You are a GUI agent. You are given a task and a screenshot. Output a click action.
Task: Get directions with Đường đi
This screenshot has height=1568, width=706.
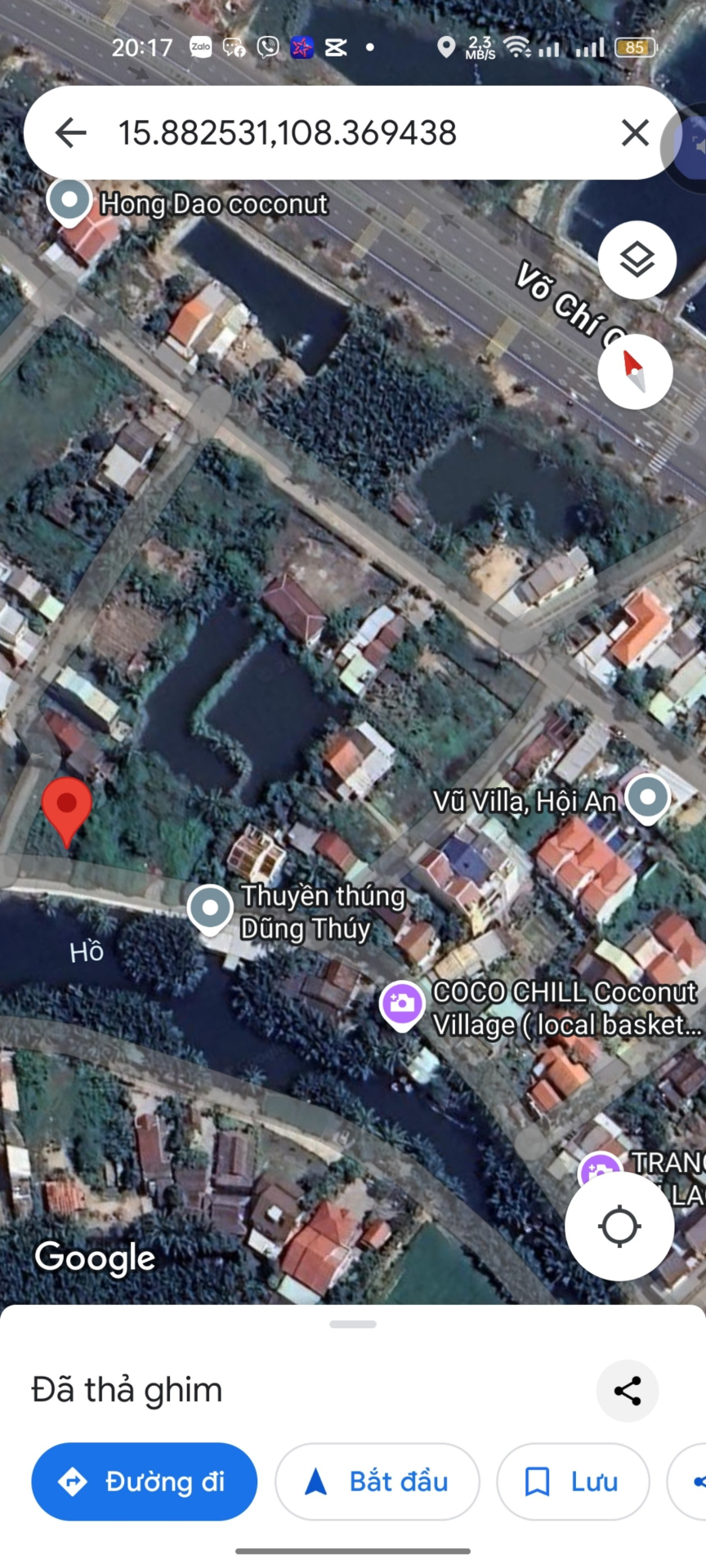tap(144, 1481)
